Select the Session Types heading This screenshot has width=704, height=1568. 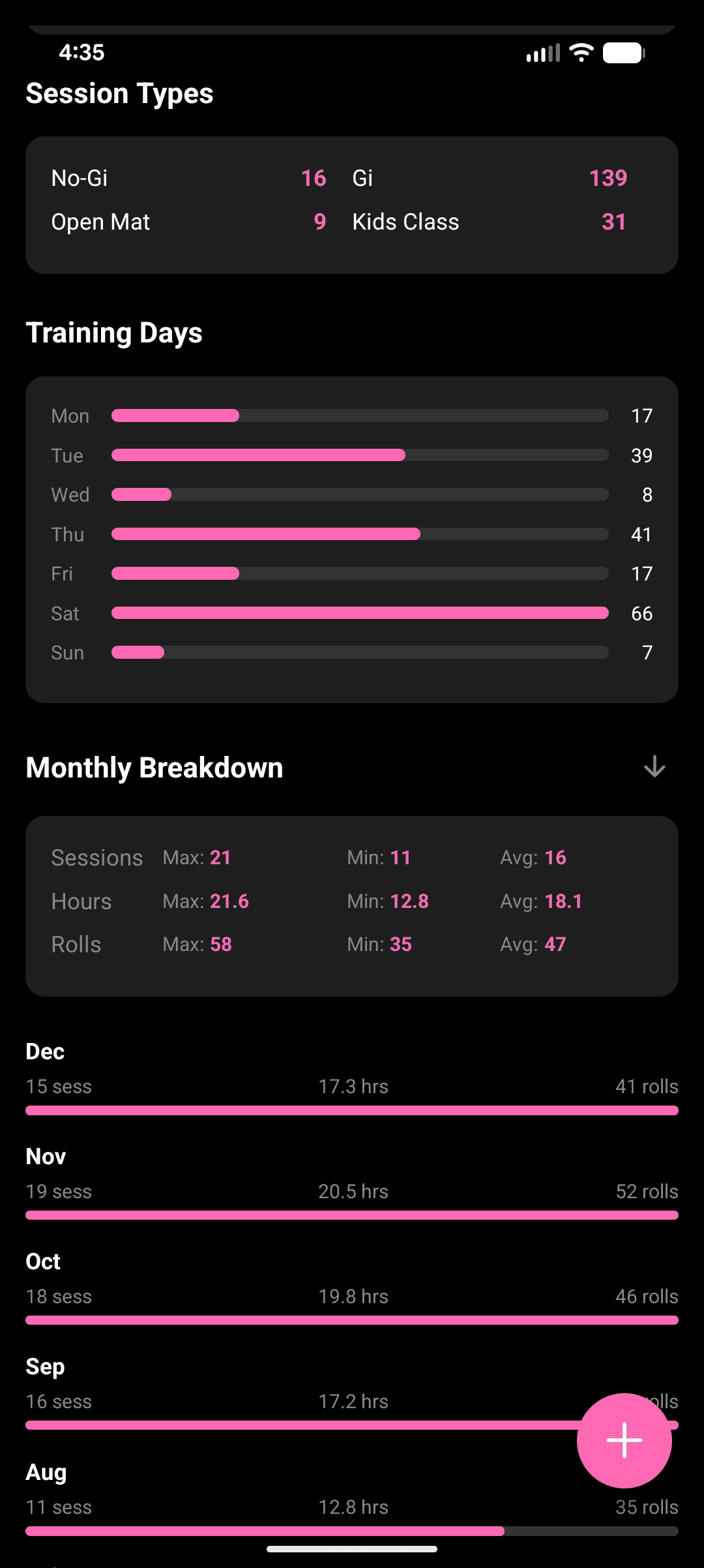tap(119, 93)
